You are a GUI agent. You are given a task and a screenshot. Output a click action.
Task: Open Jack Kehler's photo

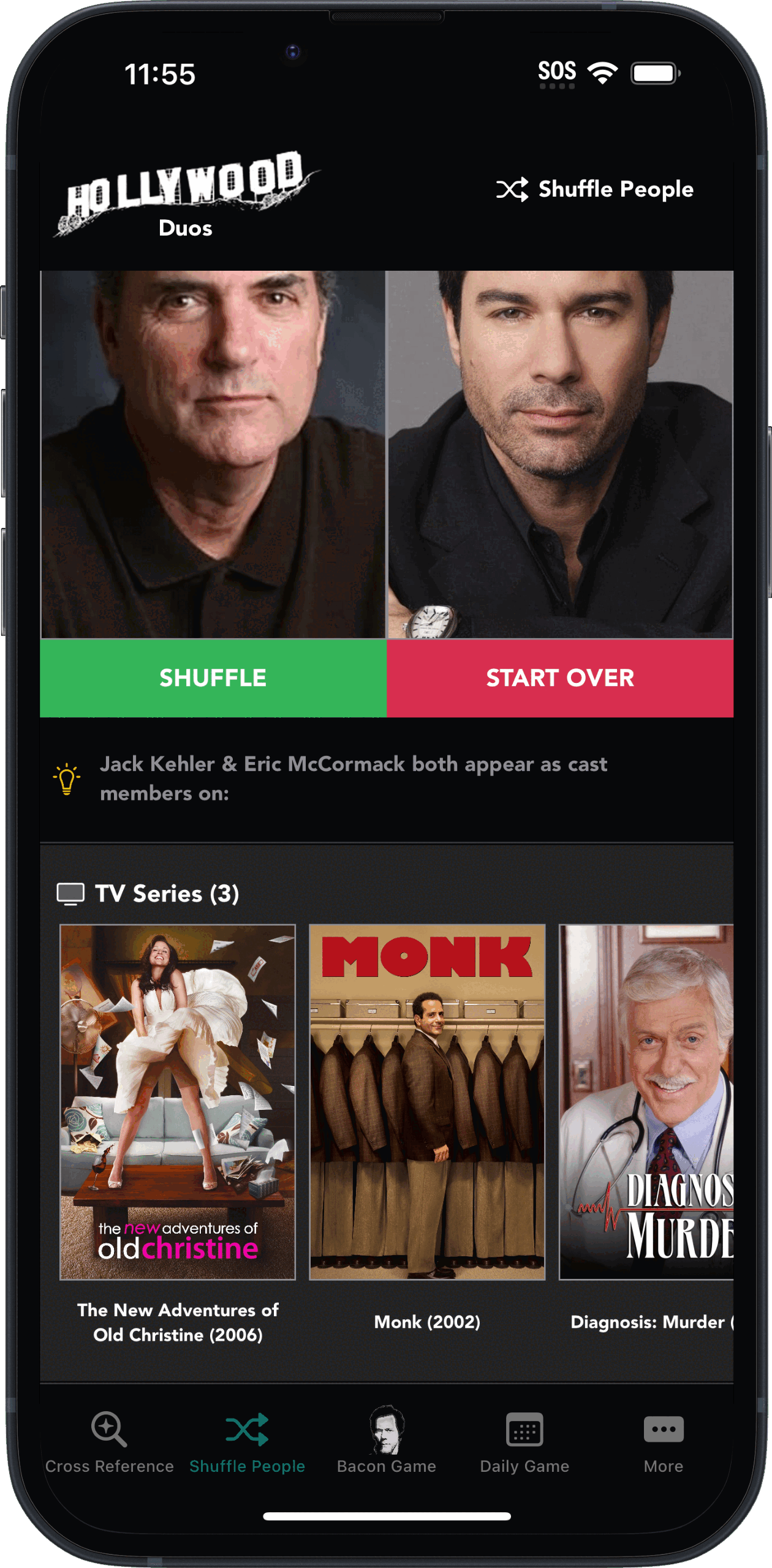click(x=213, y=454)
